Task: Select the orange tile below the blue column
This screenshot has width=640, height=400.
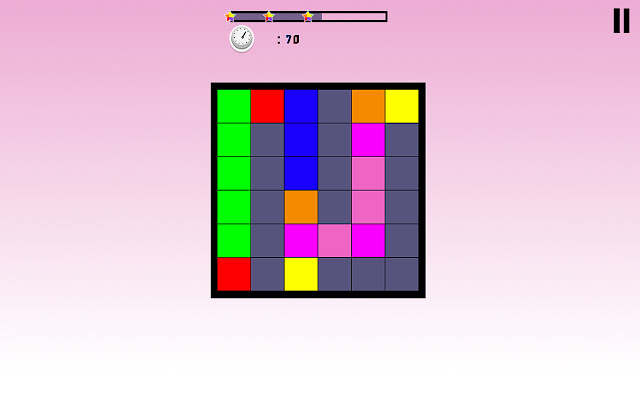Action: pyautogui.click(x=301, y=207)
